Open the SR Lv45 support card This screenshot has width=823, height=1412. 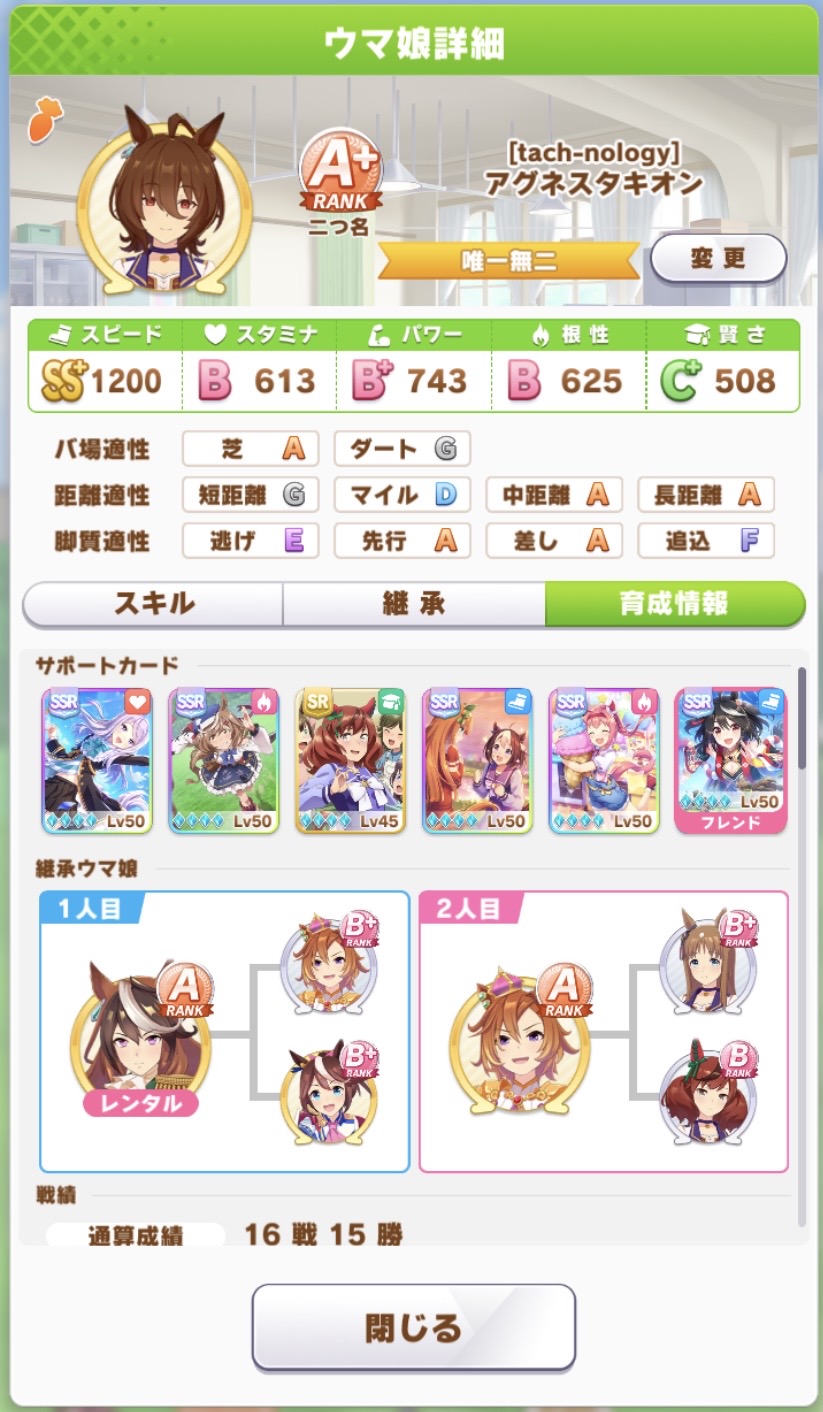350,760
